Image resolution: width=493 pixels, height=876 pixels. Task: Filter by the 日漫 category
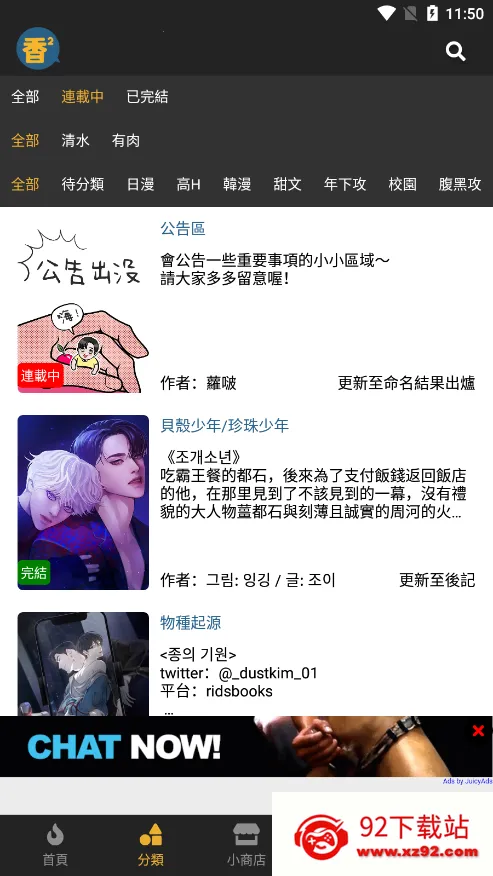pos(140,184)
